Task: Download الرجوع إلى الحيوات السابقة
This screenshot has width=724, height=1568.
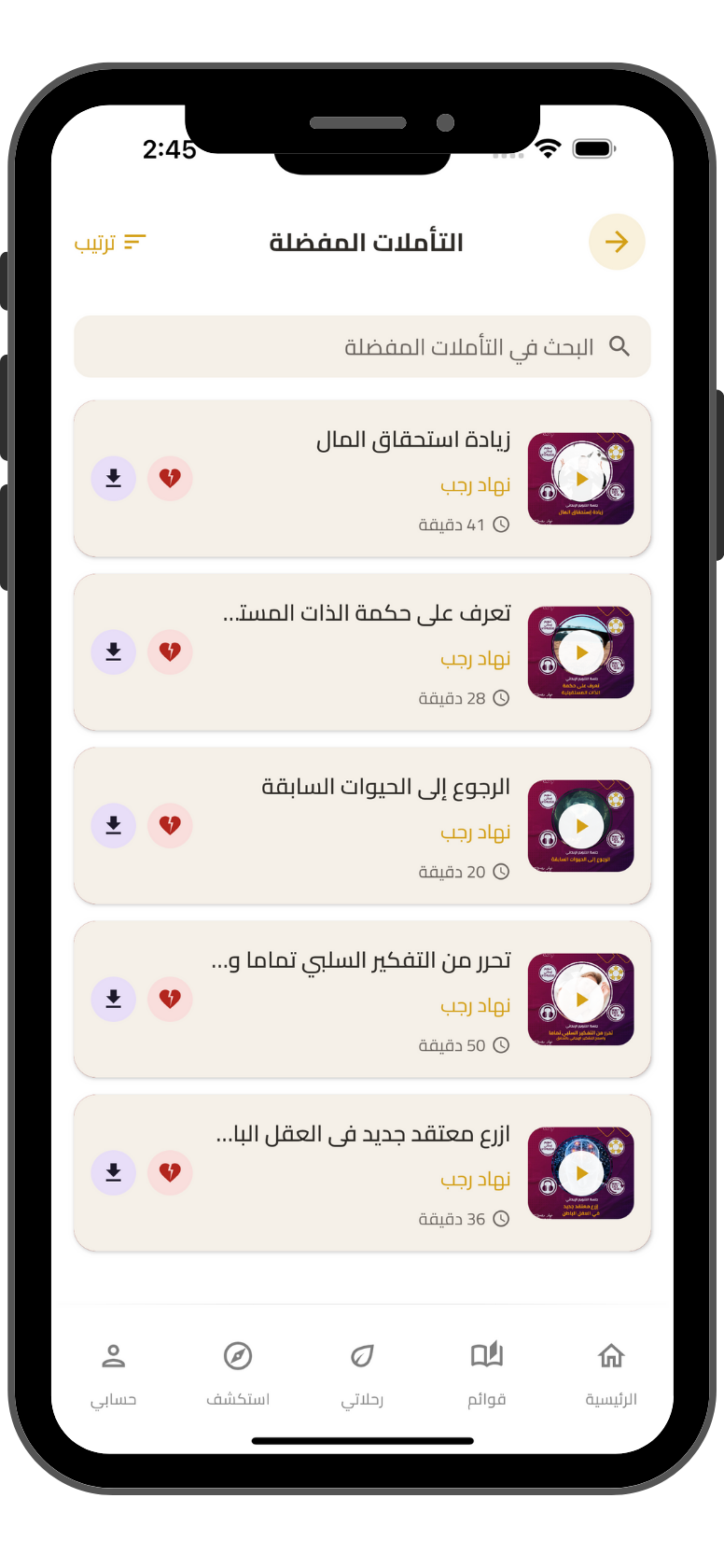Action: (113, 826)
